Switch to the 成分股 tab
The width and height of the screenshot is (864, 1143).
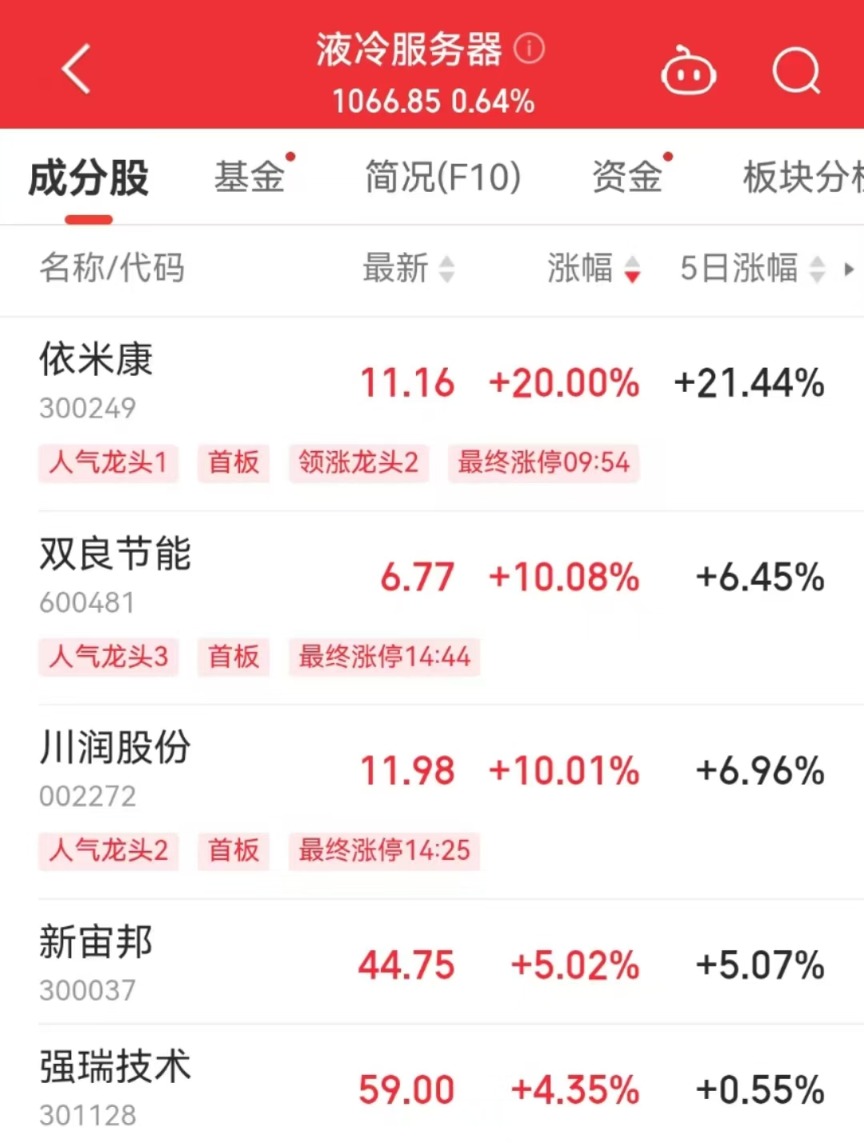(x=88, y=178)
